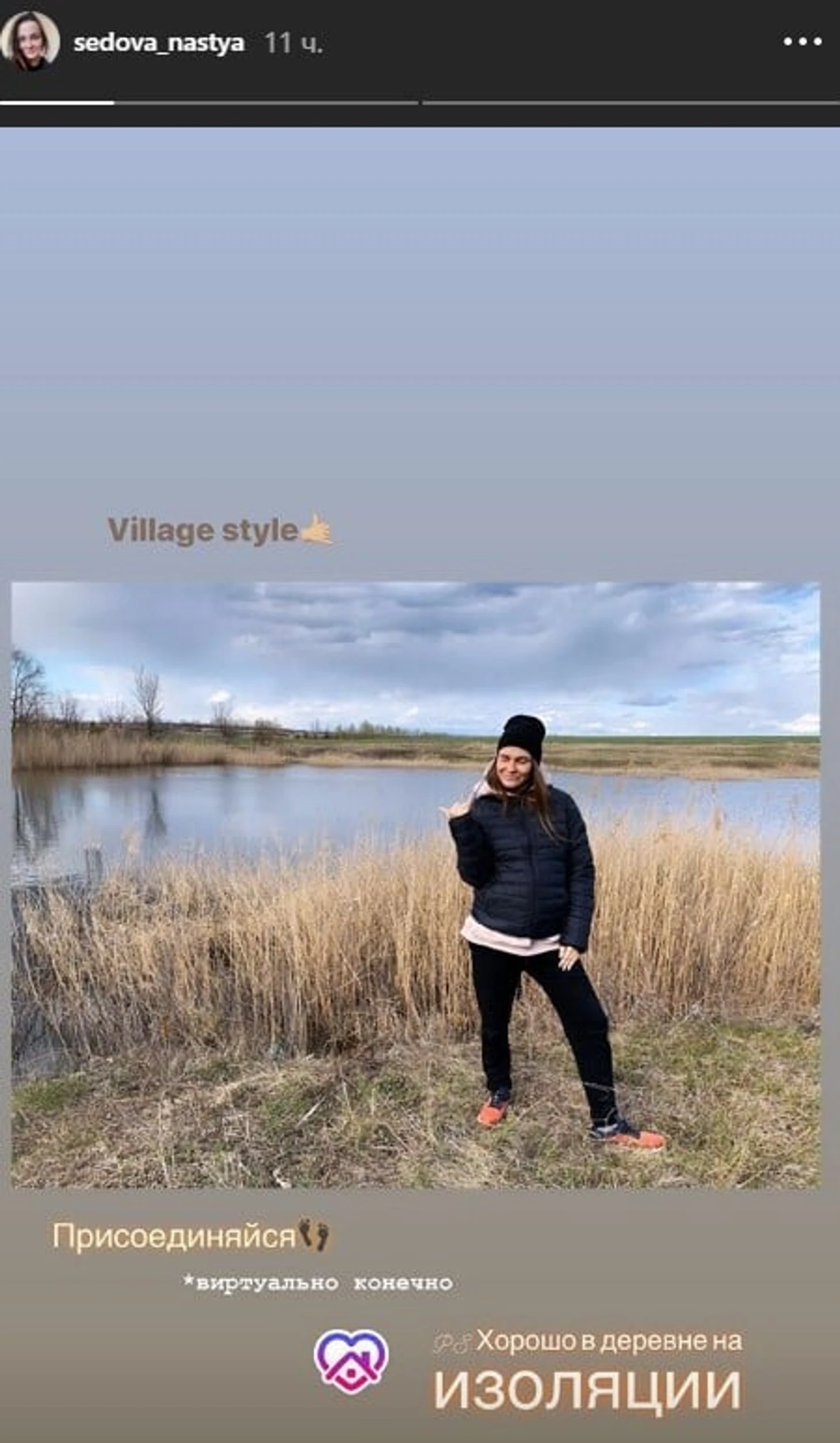
Task: Tap the sedova_nastya username
Action: (159, 43)
